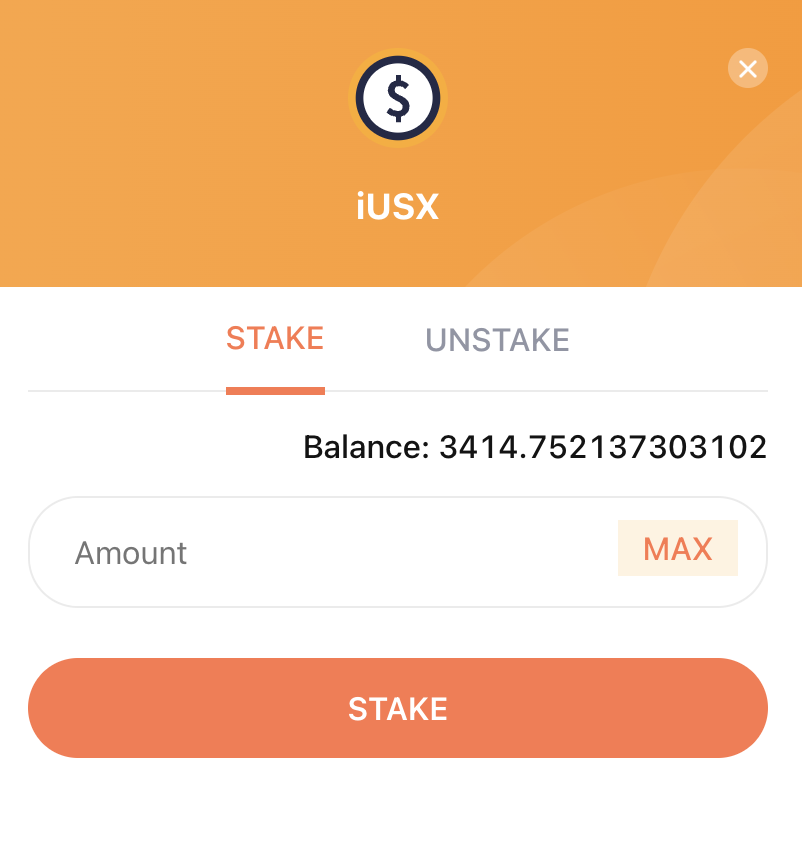Confirm with the orange STAKE button

(x=398, y=708)
